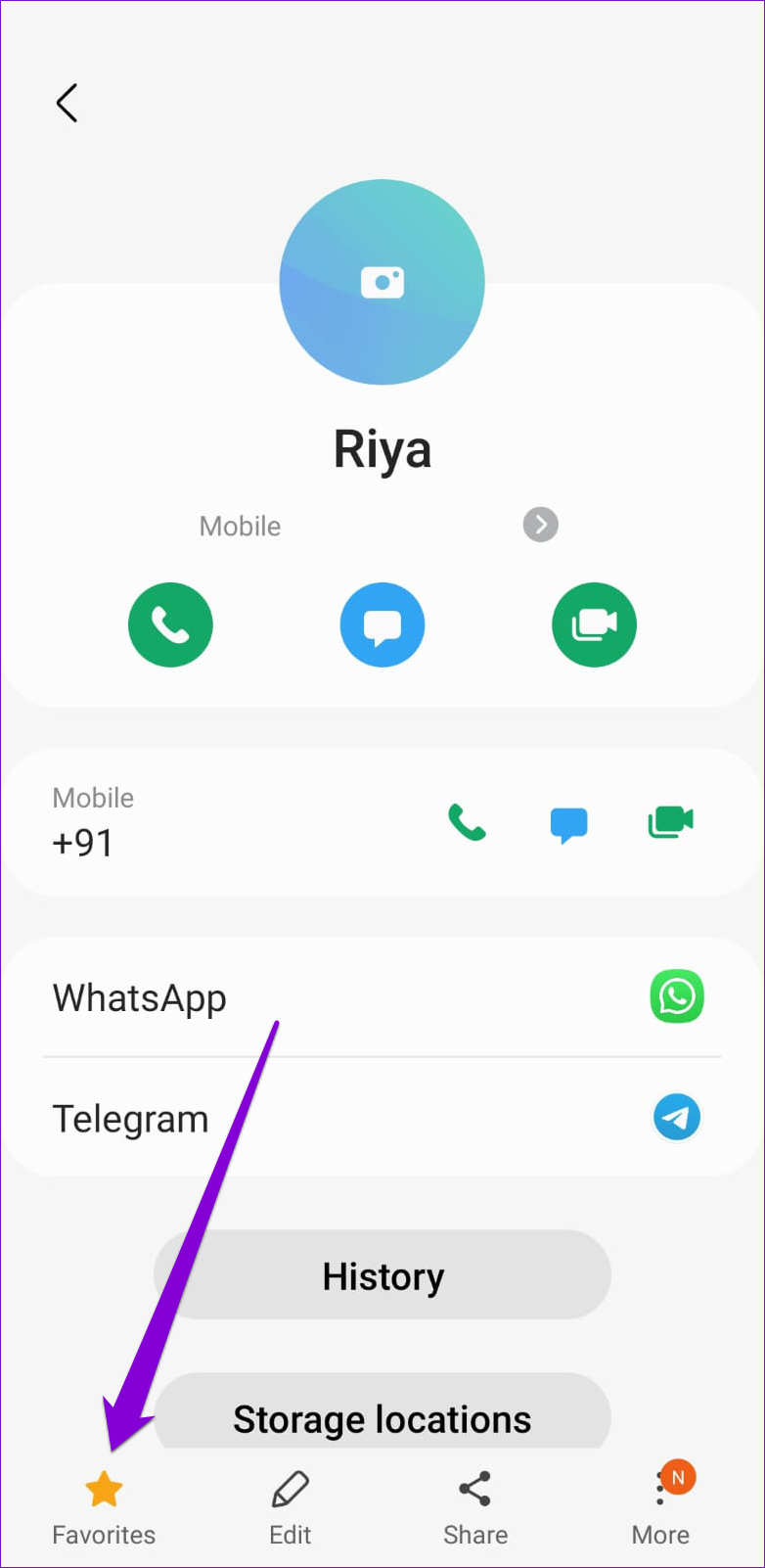Video call the +91 number using small camera icon

(671, 822)
